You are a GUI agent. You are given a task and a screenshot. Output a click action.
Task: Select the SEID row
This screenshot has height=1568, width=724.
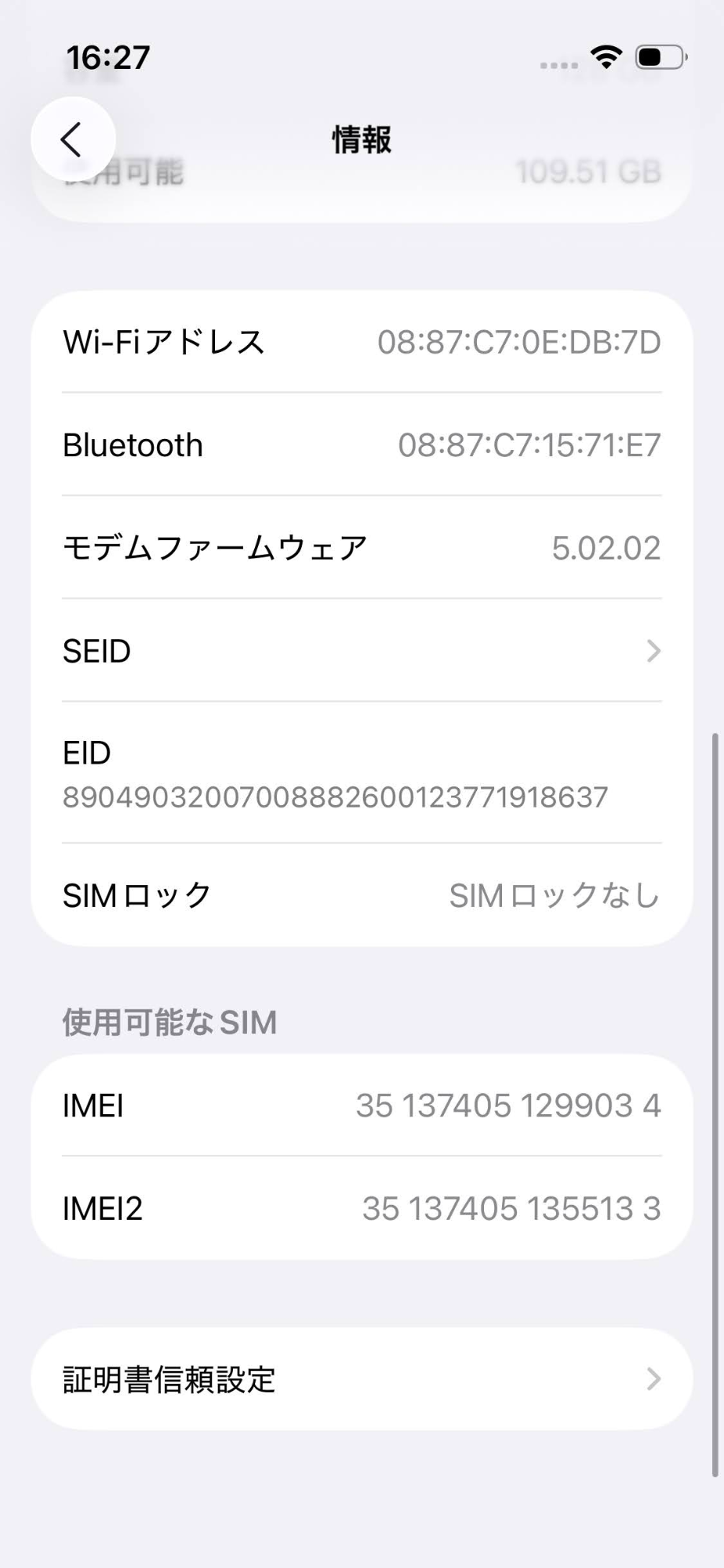click(x=361, y=651)
